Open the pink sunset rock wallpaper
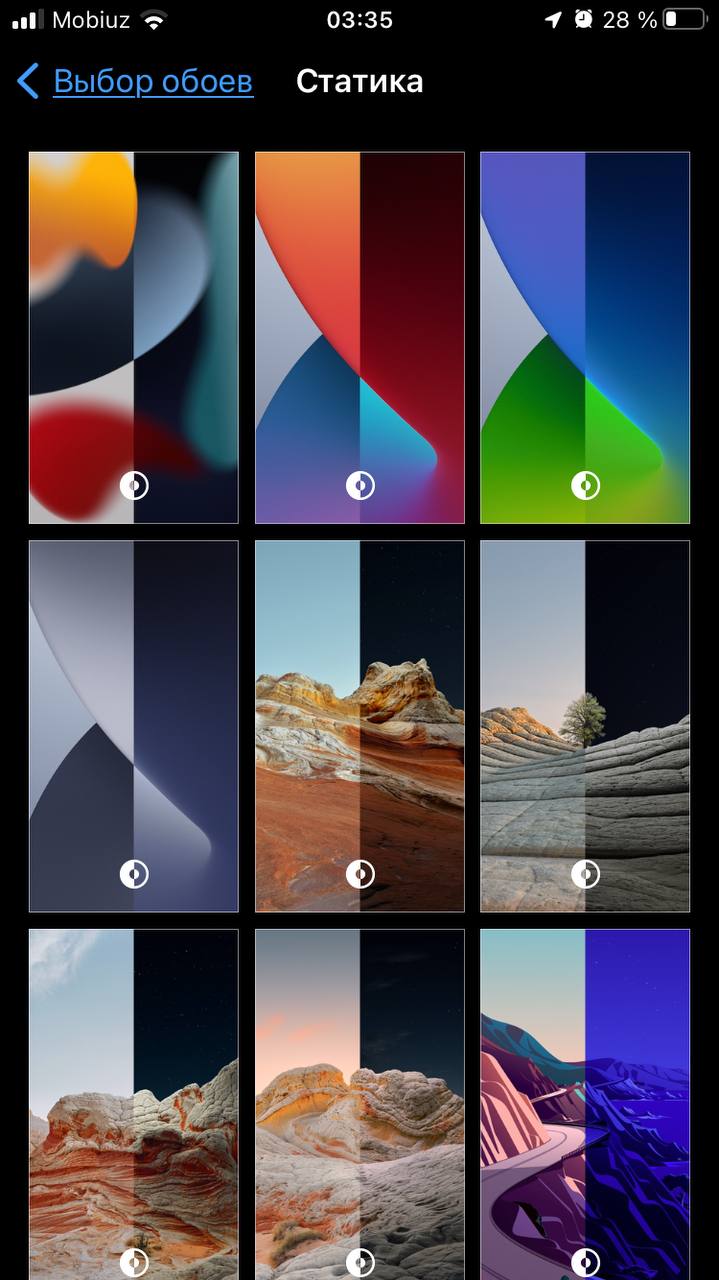The image size is (719, 1280). click(360, 1100)
